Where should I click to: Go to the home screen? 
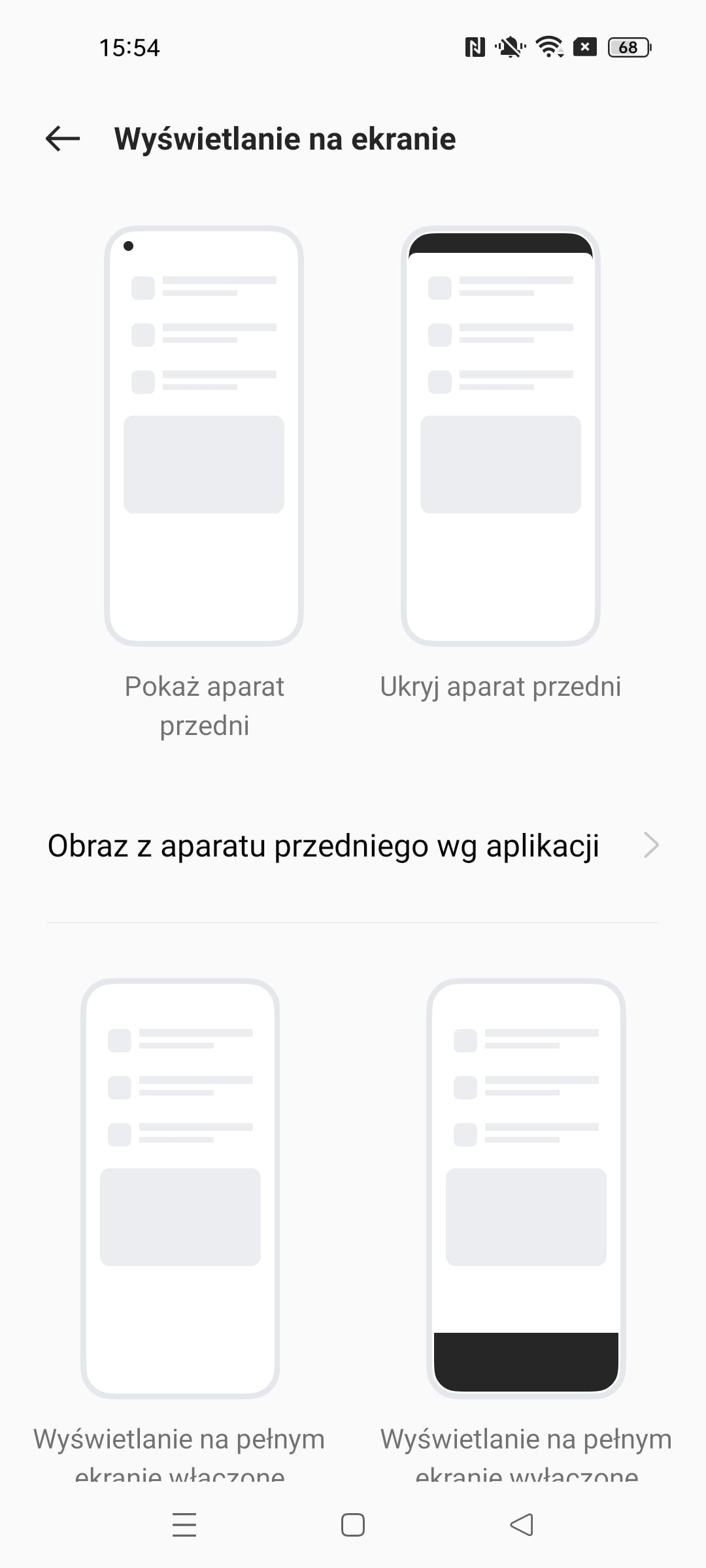point(353,1525)
